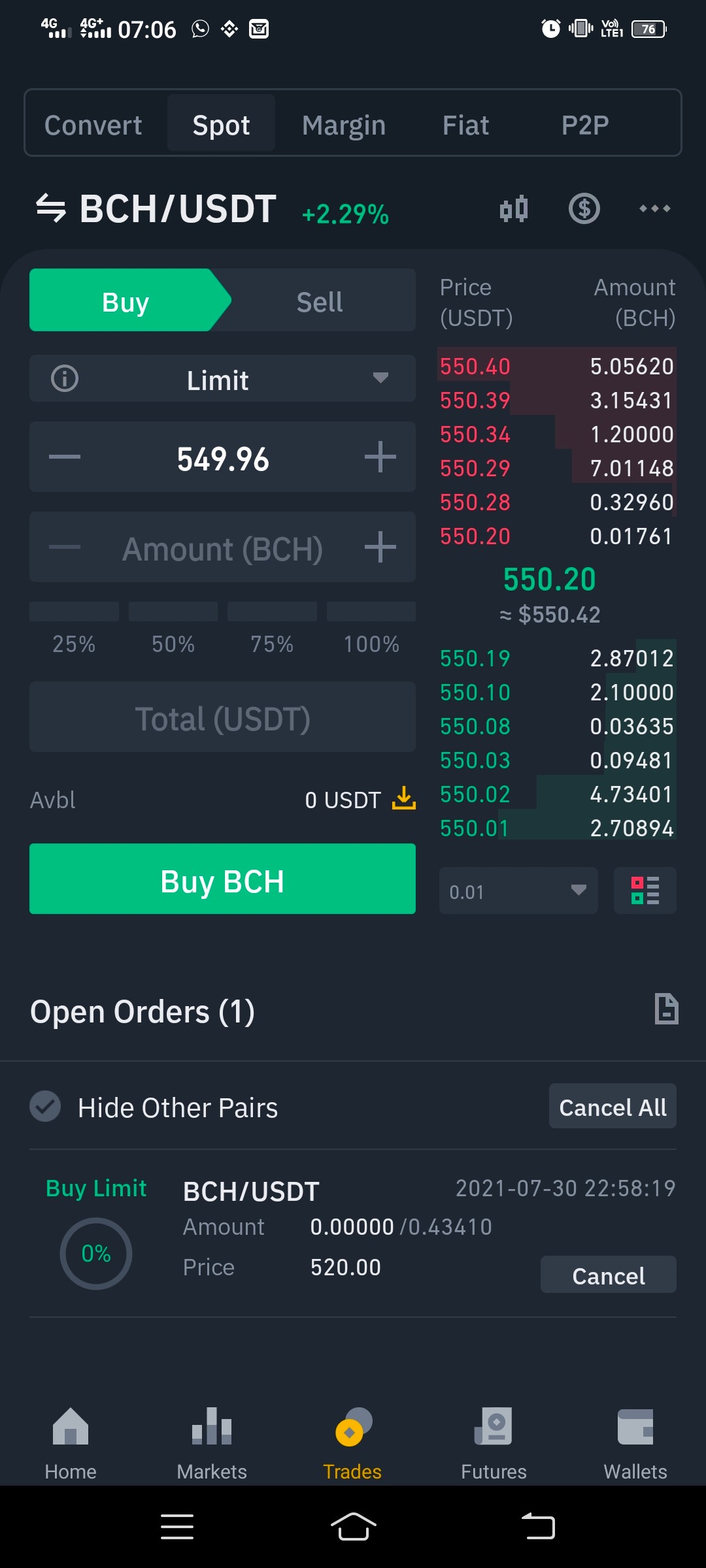Switch to the Convert tab

tap(93, 124)
